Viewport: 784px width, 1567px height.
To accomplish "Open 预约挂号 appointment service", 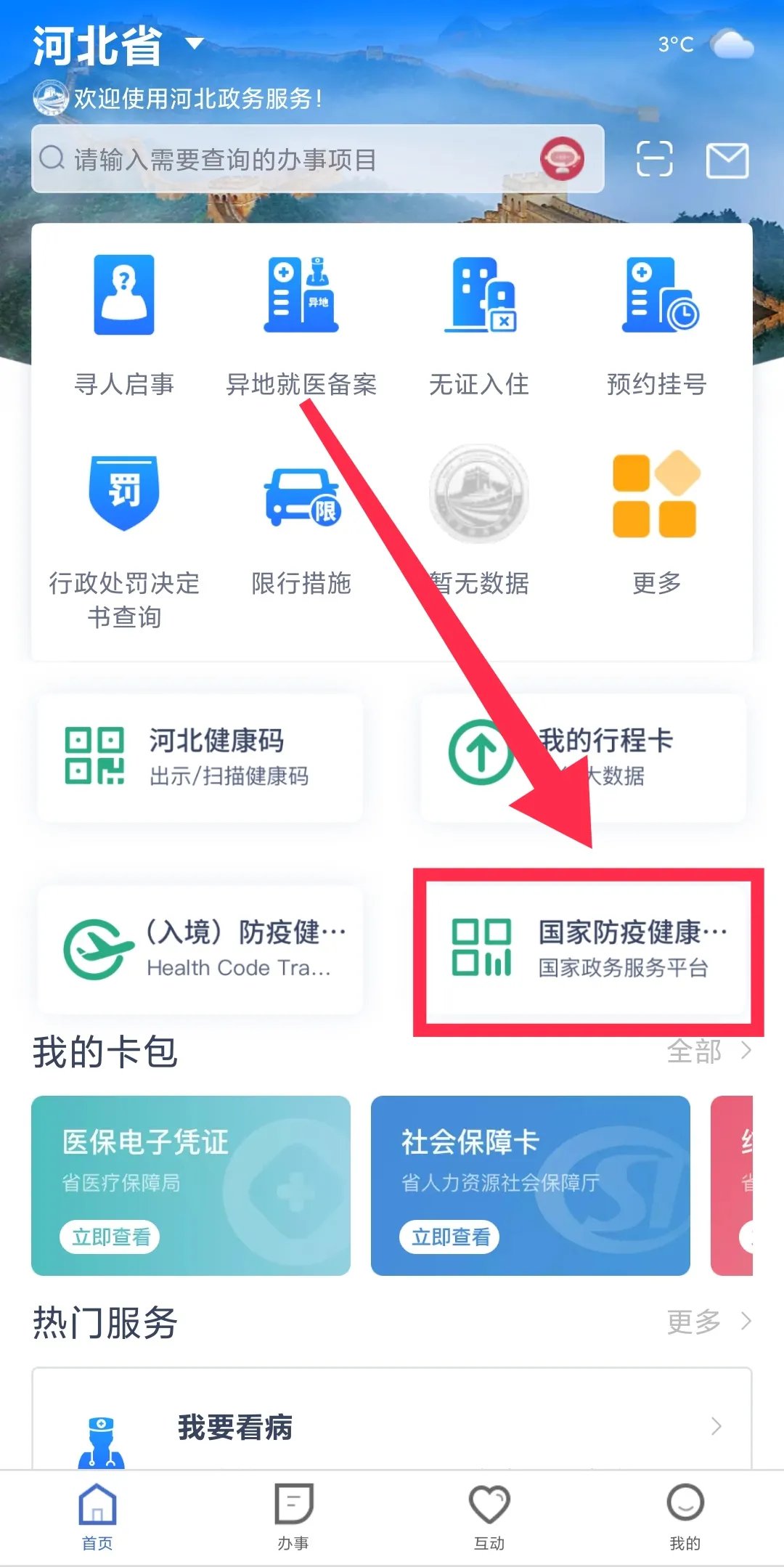I will coord(657,325).
